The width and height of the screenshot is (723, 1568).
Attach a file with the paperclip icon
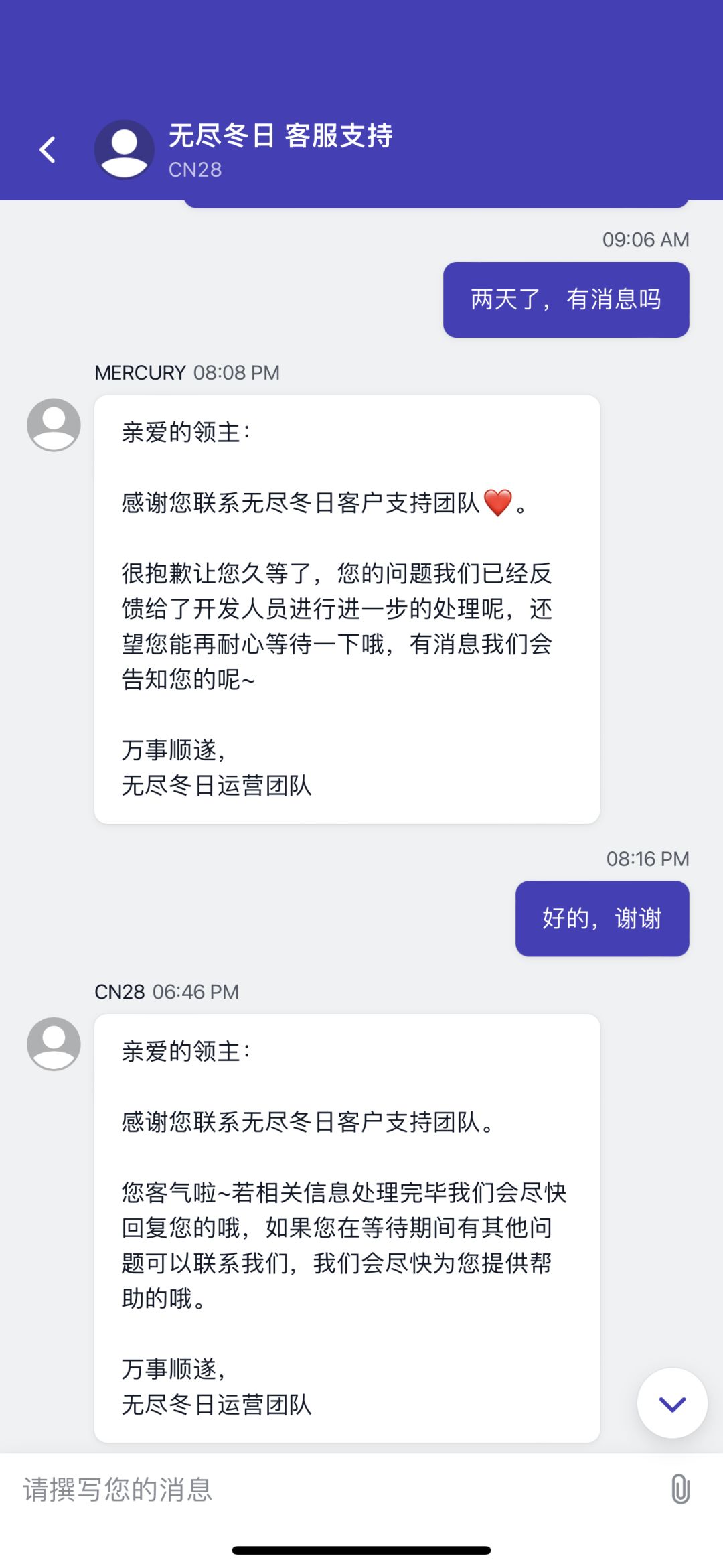point(680,1490)
